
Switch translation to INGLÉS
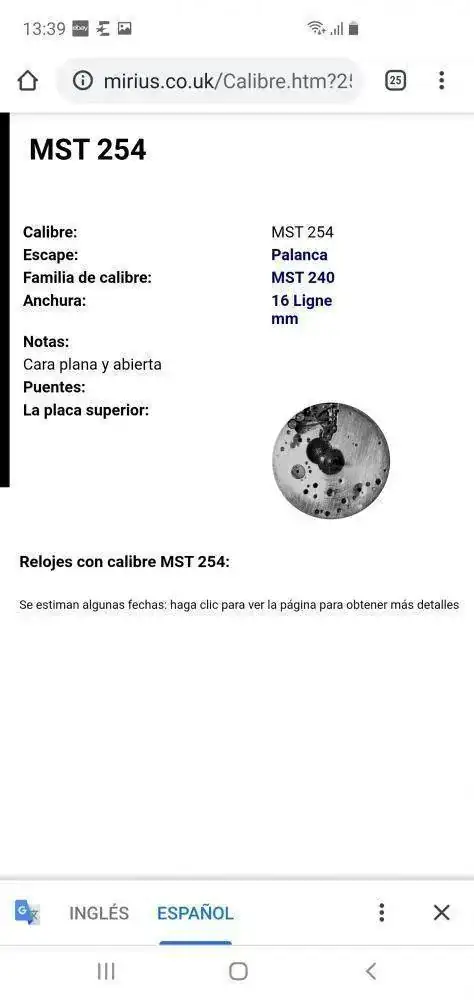pos(99,913)
